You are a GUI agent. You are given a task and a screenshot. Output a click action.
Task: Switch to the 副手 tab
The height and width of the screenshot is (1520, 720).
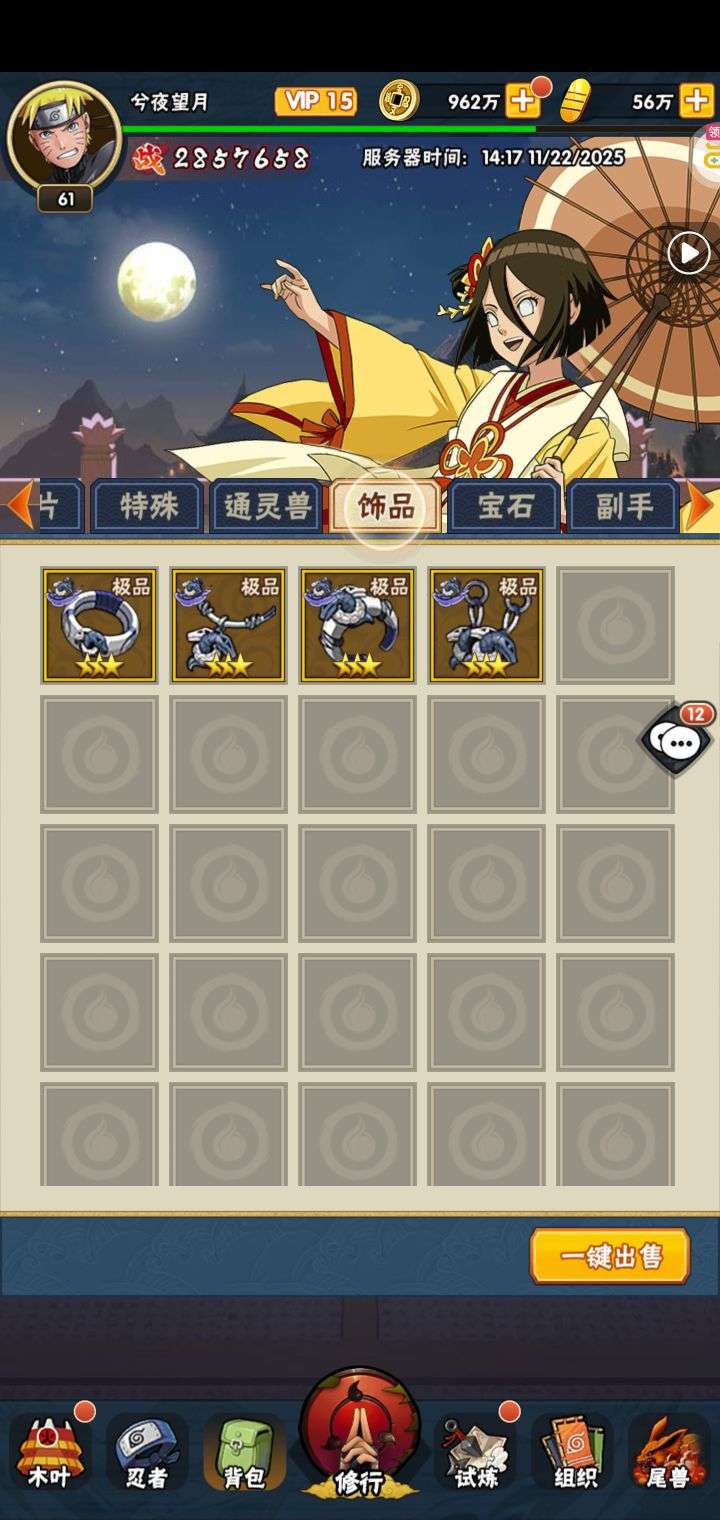coord(624,507)
